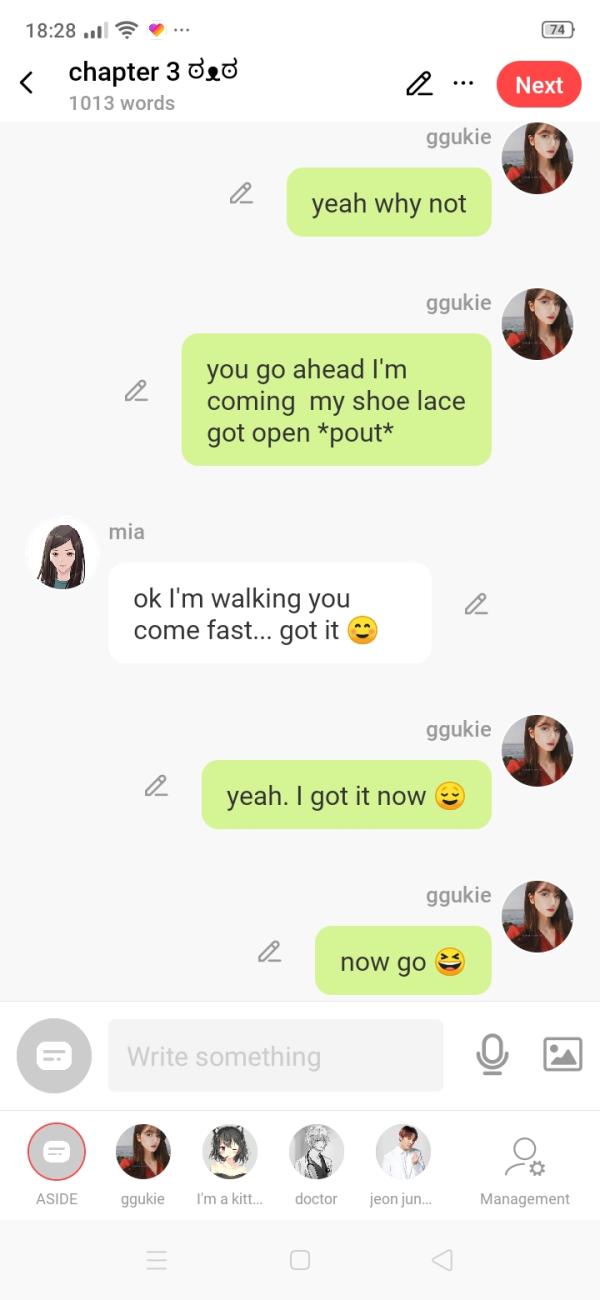Edit the "yeah. I got it now" message
Image resolution: width=600 pixels, height=1300 pixels.
(156, 786)
